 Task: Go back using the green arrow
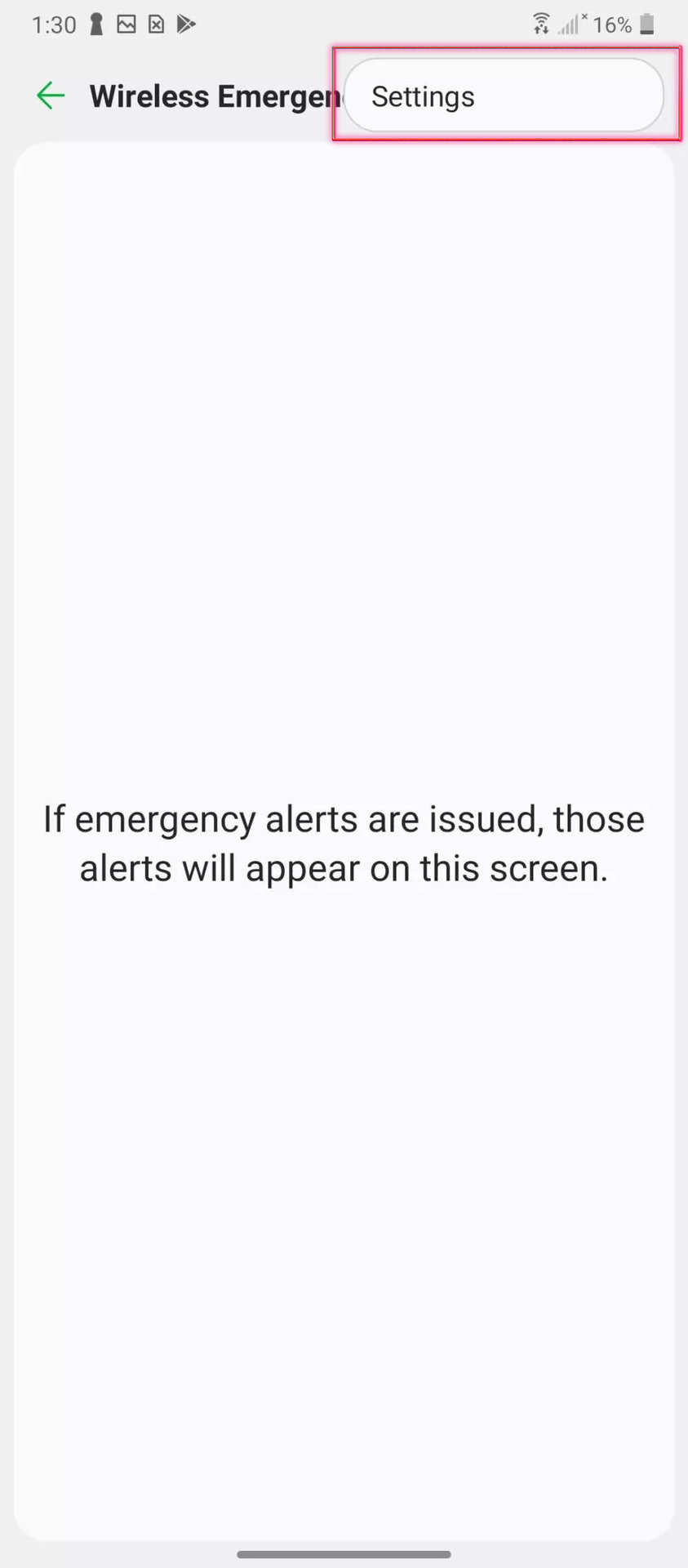coord(51,96)
